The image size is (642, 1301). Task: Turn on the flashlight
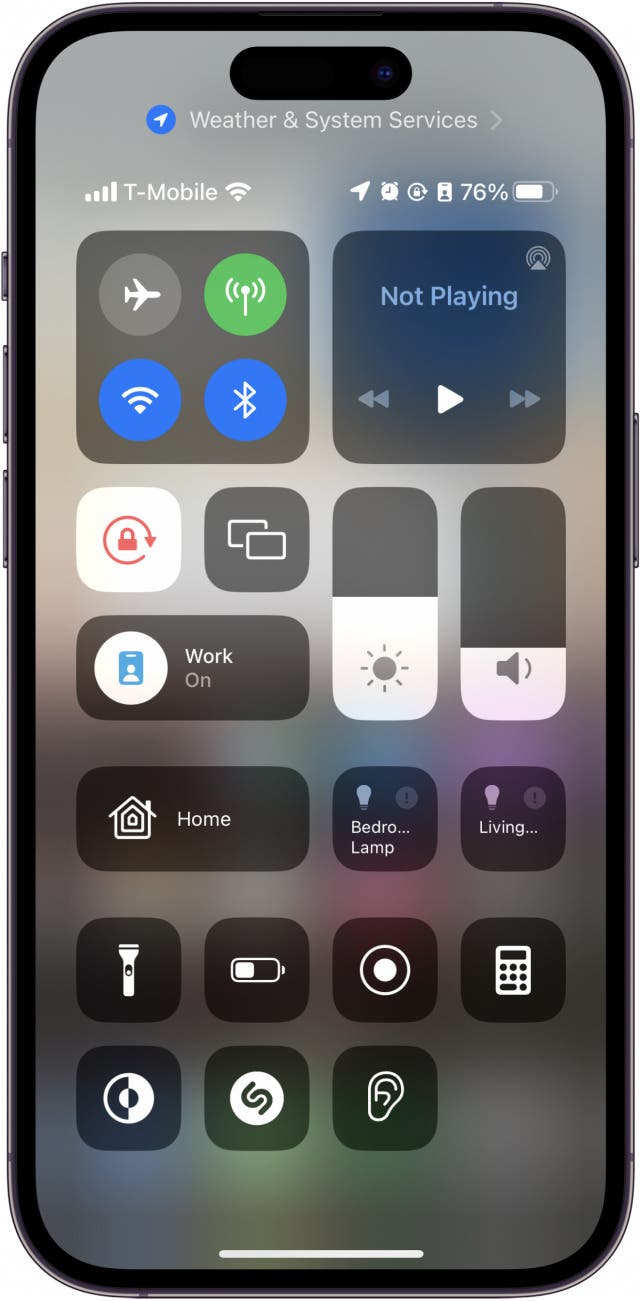[x=129, y=970]
